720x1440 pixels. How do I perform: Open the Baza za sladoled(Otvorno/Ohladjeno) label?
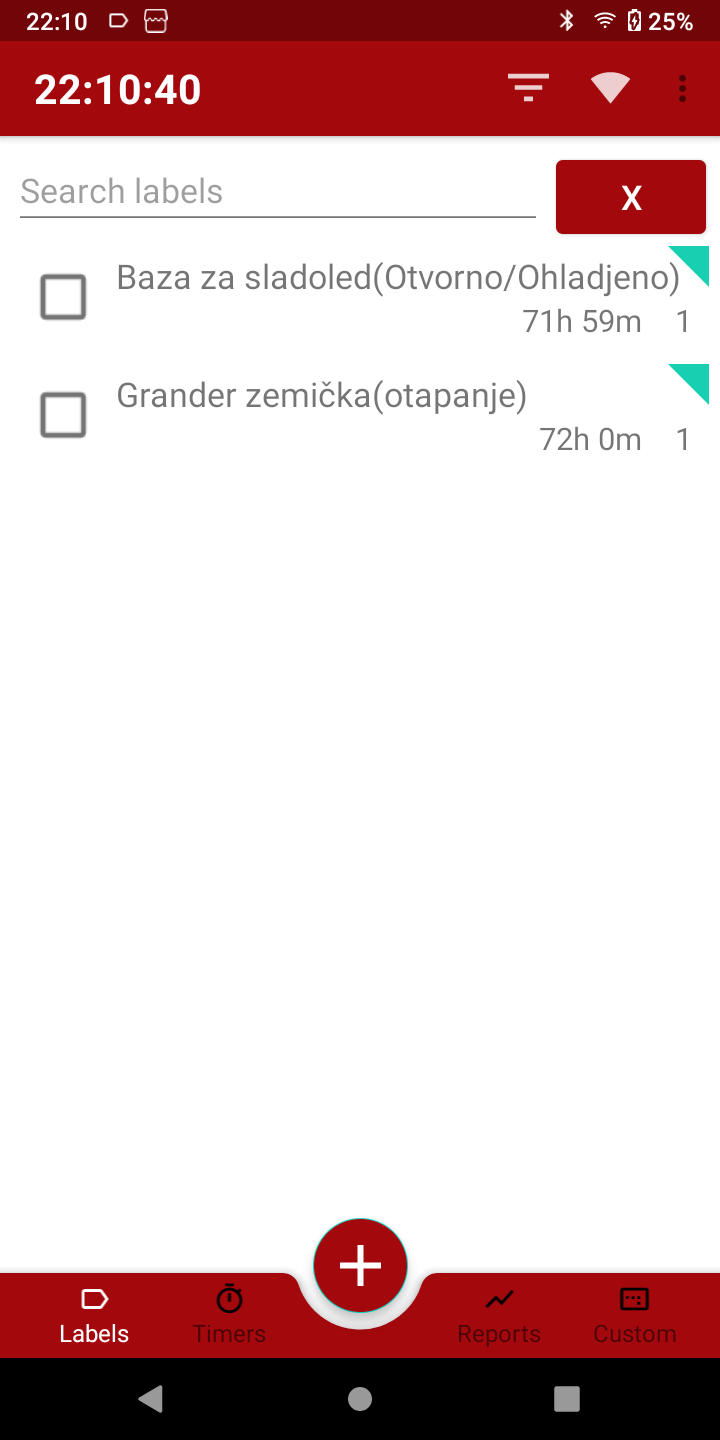tap(398, 278)
